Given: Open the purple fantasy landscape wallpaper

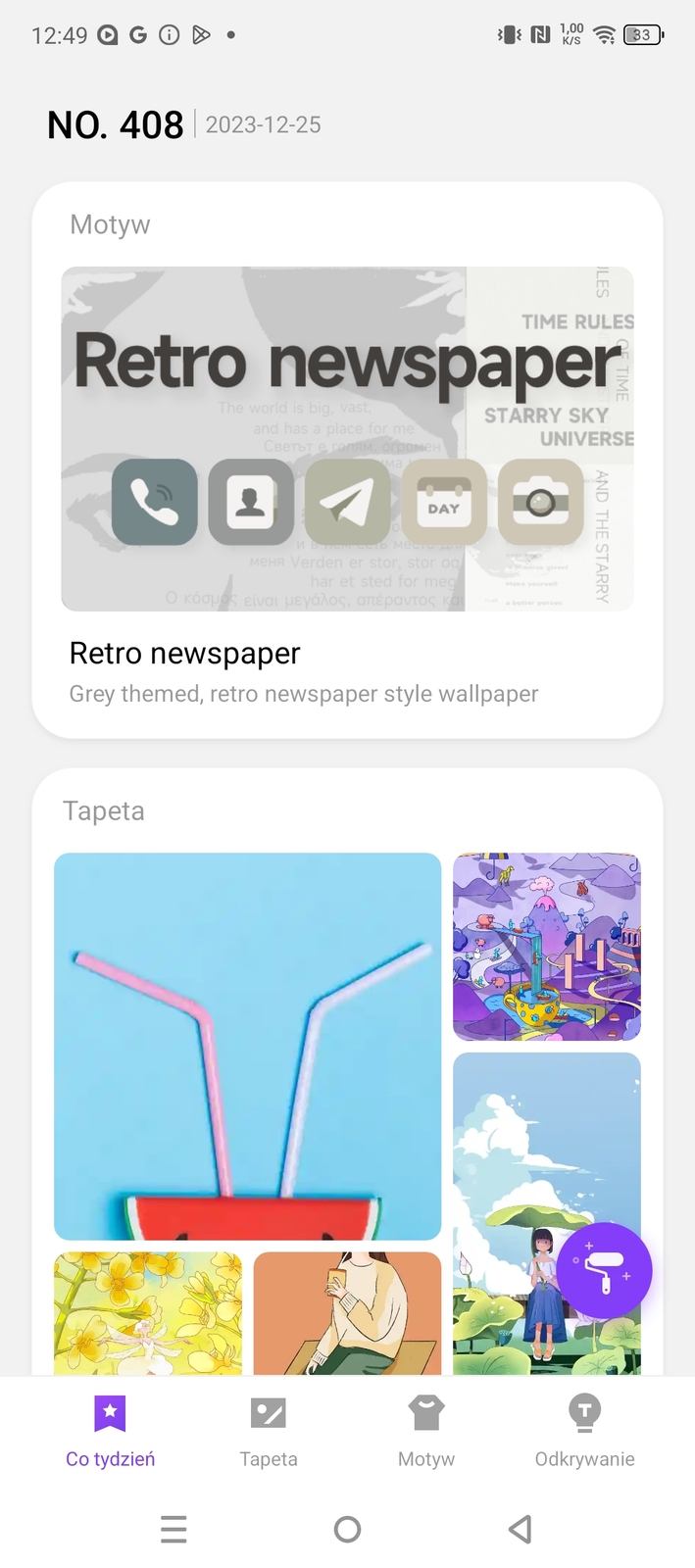Looking at the screenshot, I should [x=546, y=947].
